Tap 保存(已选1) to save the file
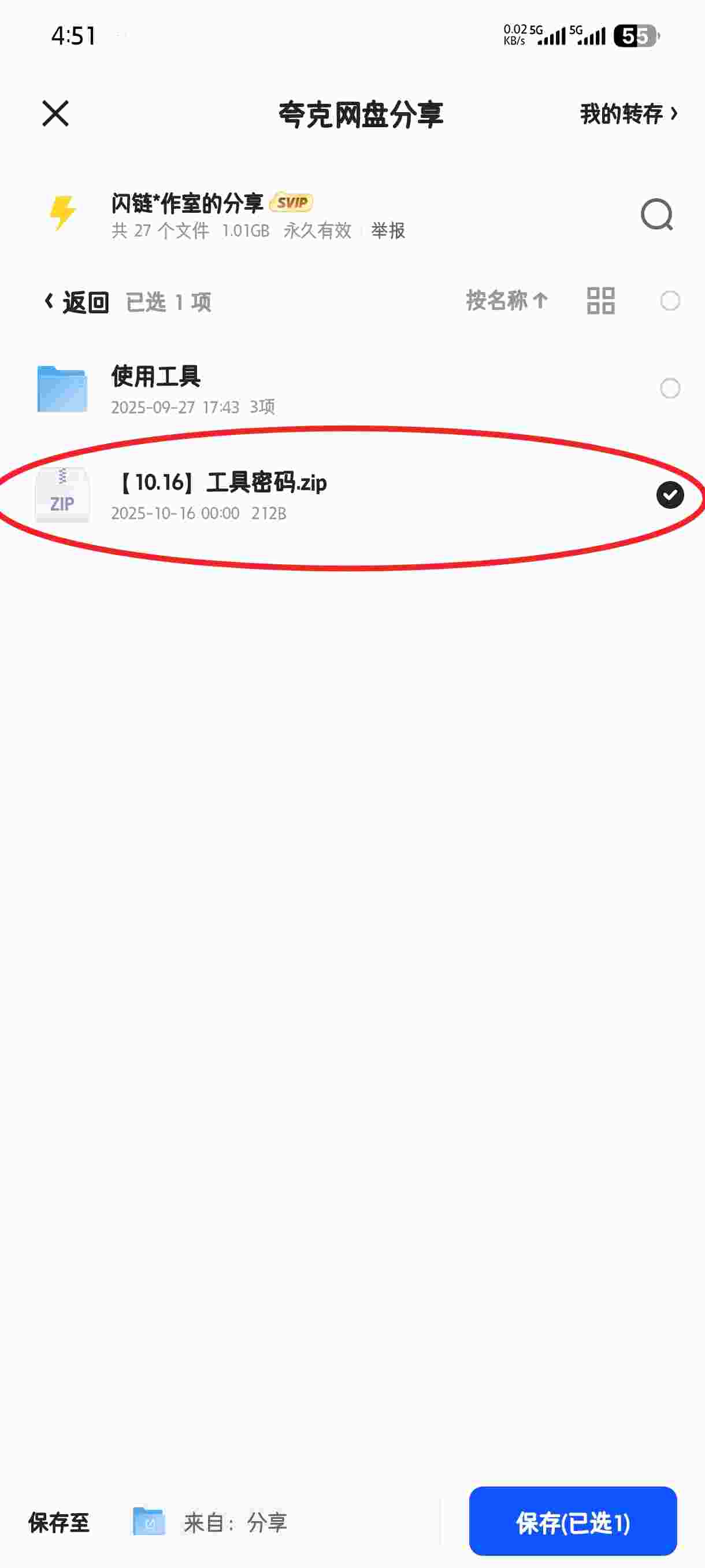 pyautogui.click(x=573, y=1522)
